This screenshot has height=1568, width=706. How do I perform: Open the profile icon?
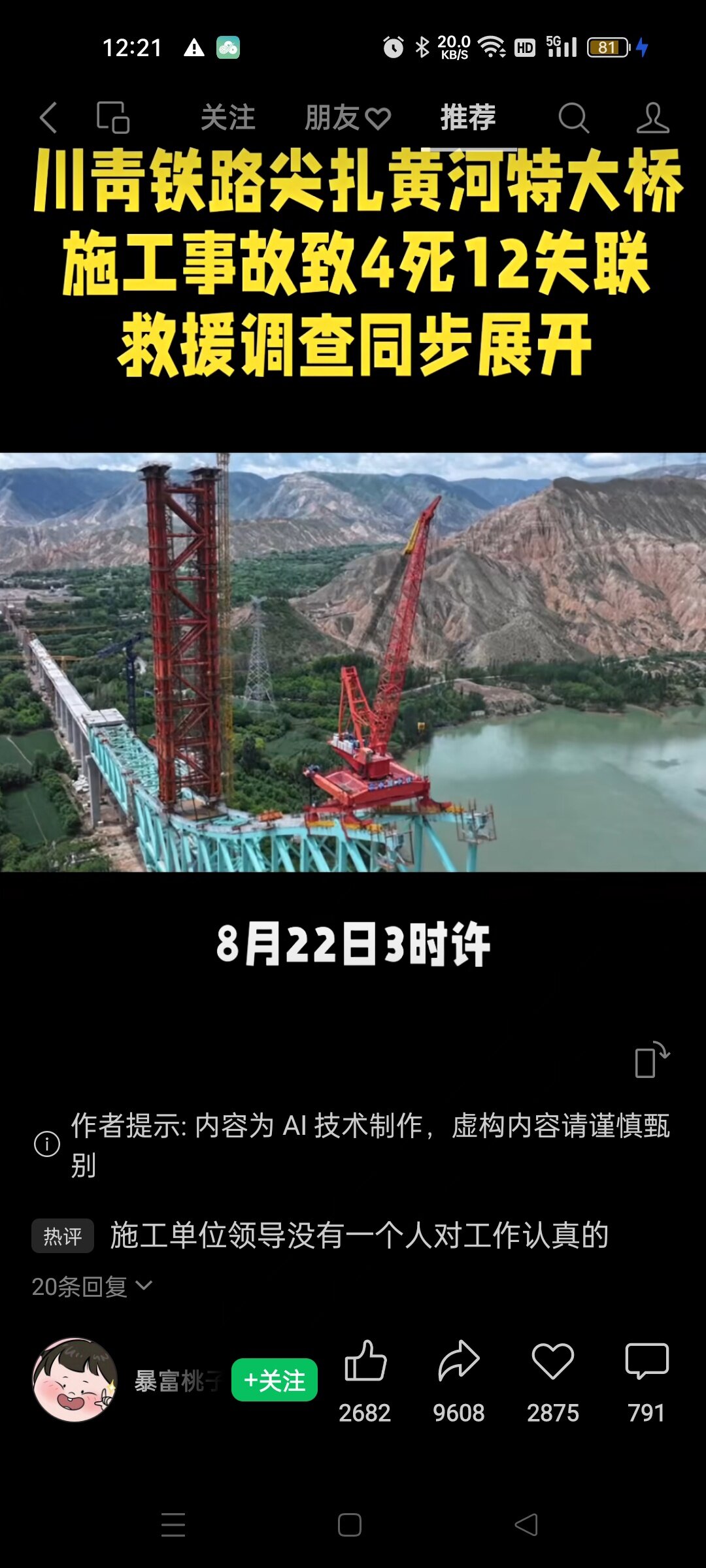(652, 118)
